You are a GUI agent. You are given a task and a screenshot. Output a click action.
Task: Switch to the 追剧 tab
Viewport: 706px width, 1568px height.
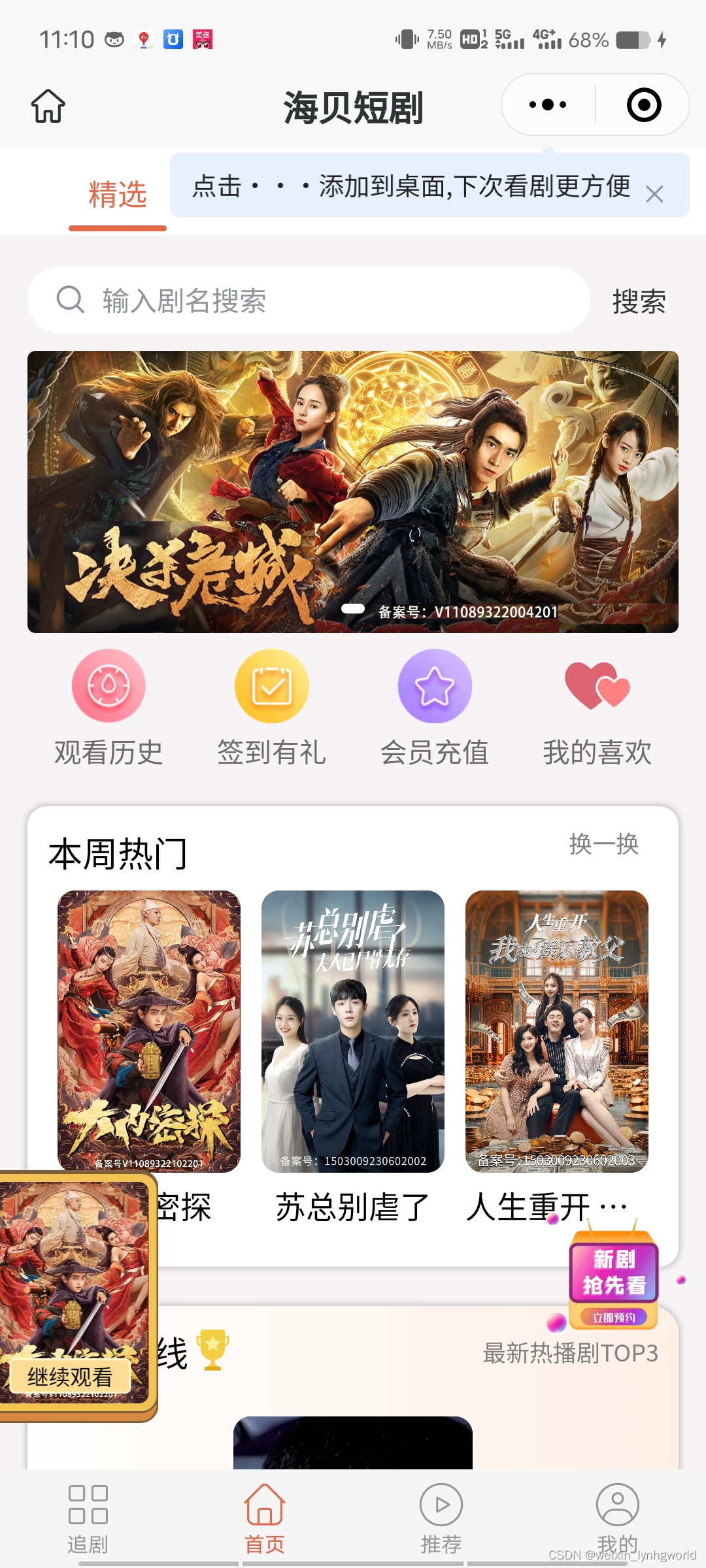coord(88,1518)
